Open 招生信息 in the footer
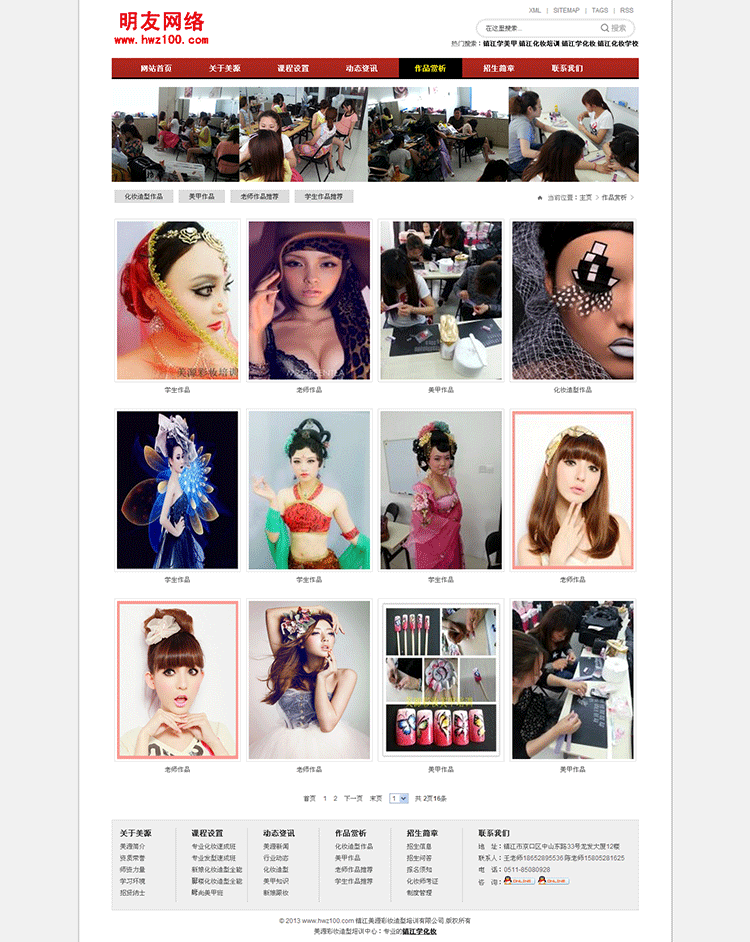The width and height of the screenshot is (750, 942). coord(419,846)
